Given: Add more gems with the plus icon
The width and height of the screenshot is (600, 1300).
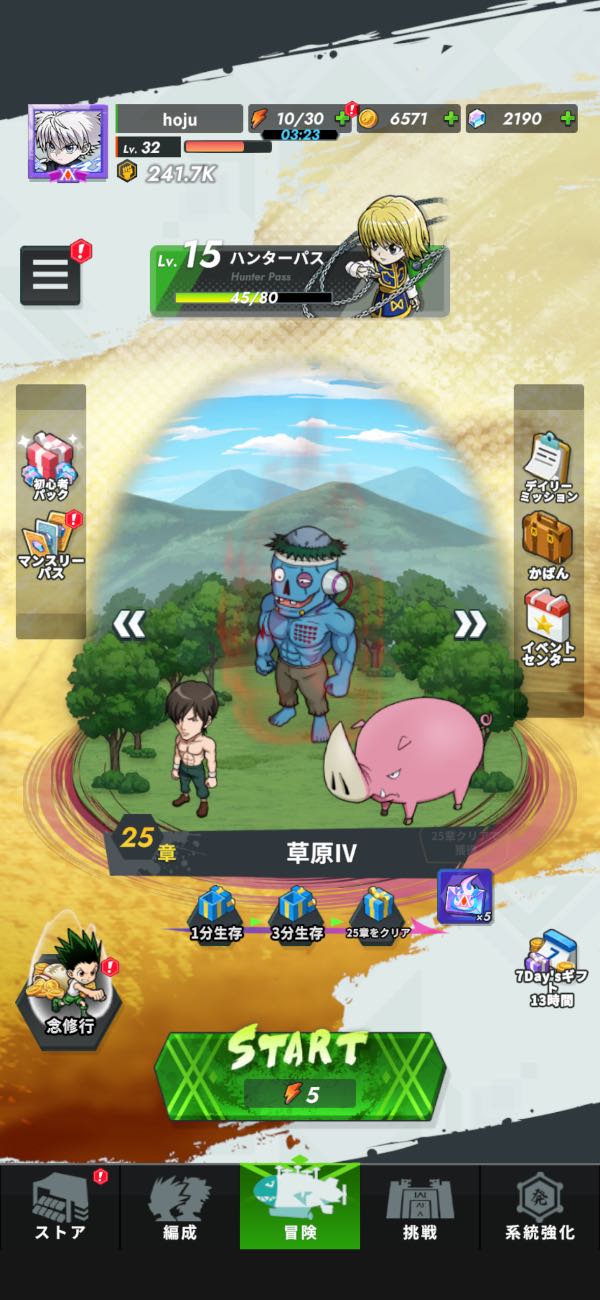Looking at the screenshot, I should coord(568,118).
